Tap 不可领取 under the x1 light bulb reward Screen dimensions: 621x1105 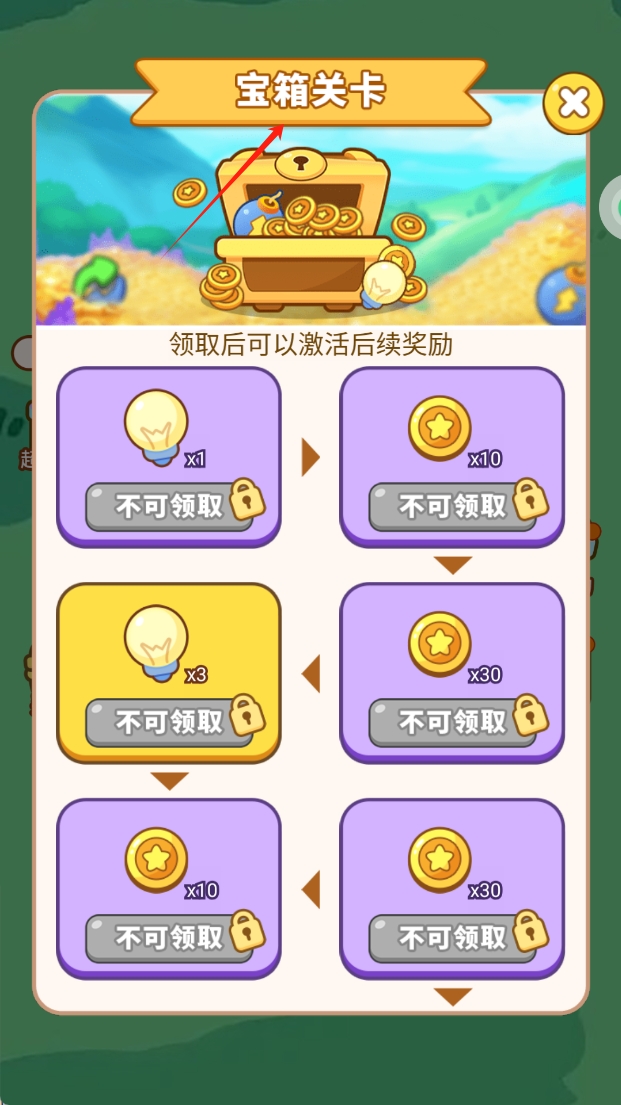pyautogui.click(x=169, y=507)
